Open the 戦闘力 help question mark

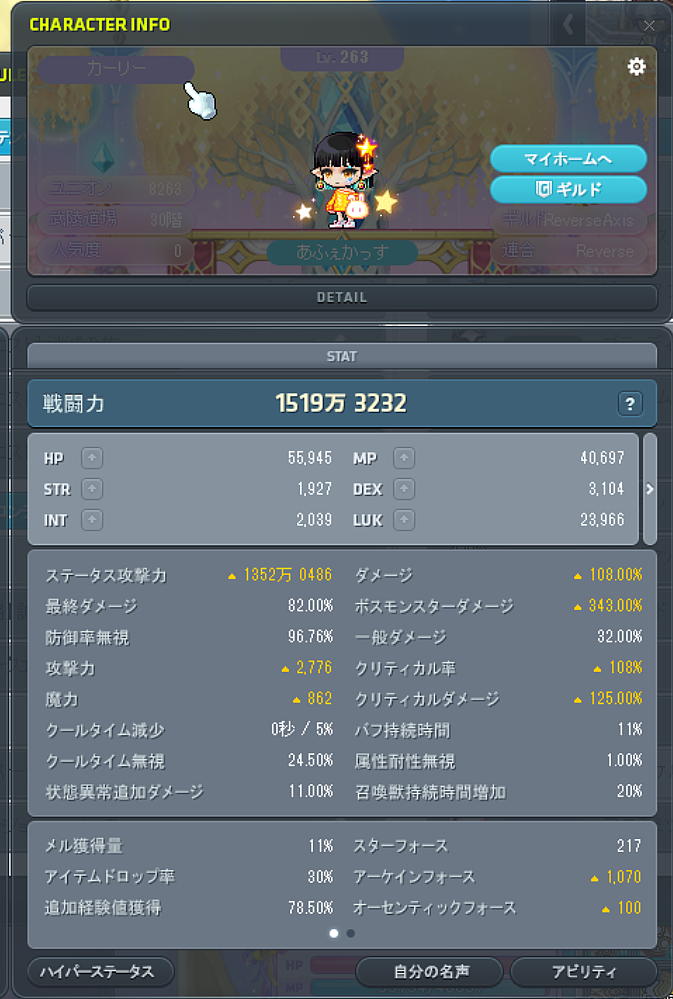coord(629,404)
